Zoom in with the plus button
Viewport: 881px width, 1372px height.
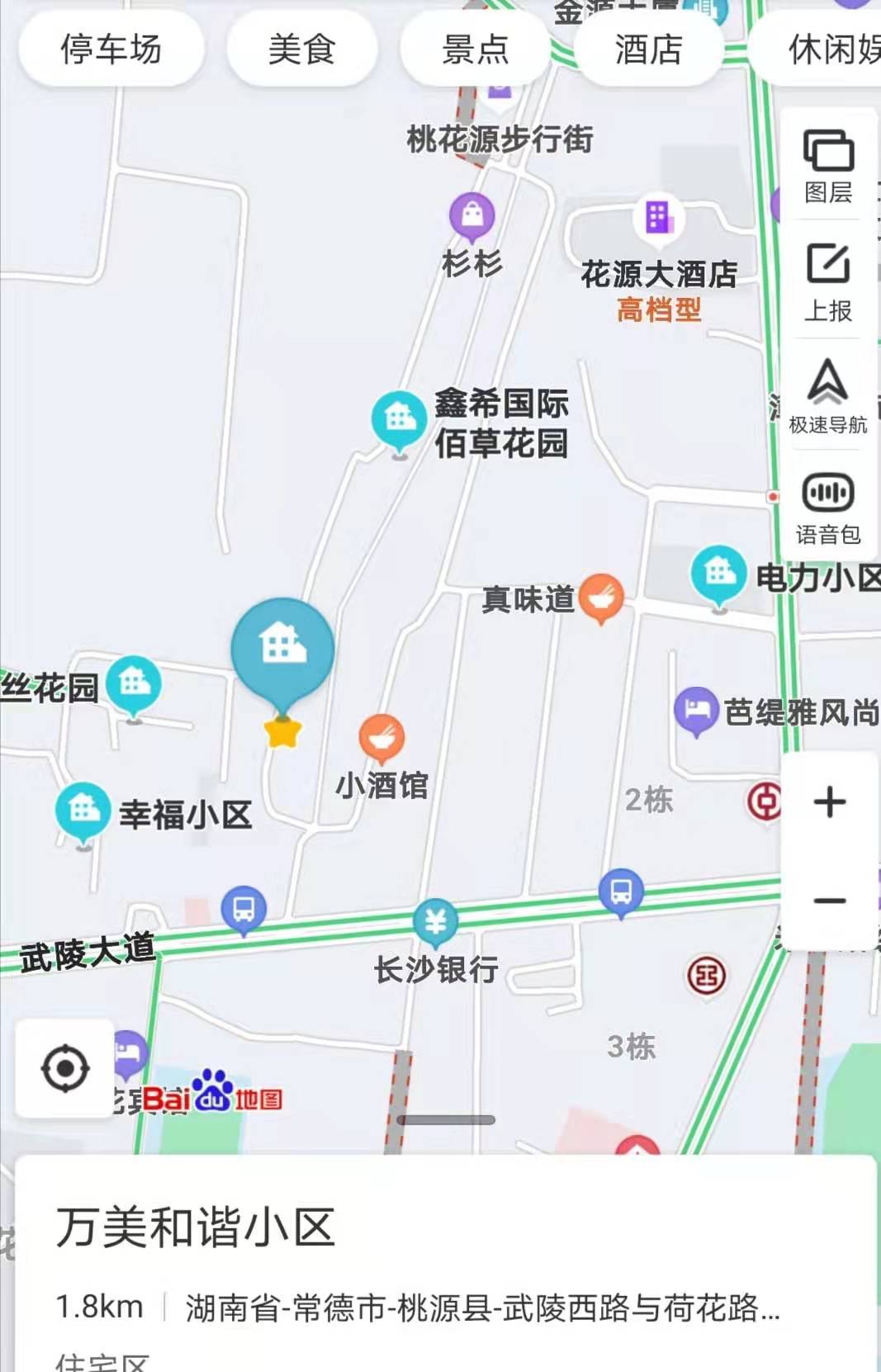coord(829,802)
